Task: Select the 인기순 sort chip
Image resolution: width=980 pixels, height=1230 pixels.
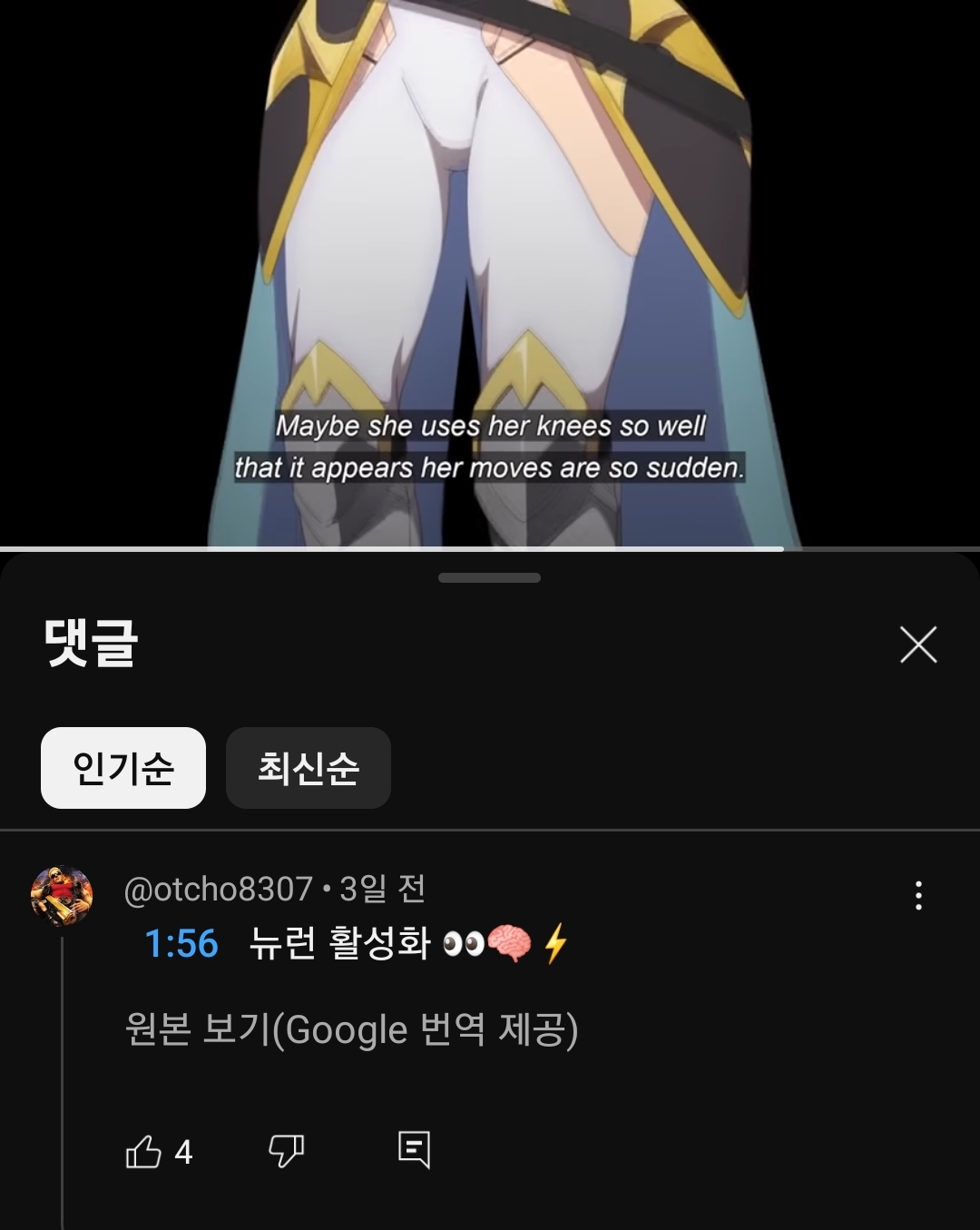Action: coord(123,768)
